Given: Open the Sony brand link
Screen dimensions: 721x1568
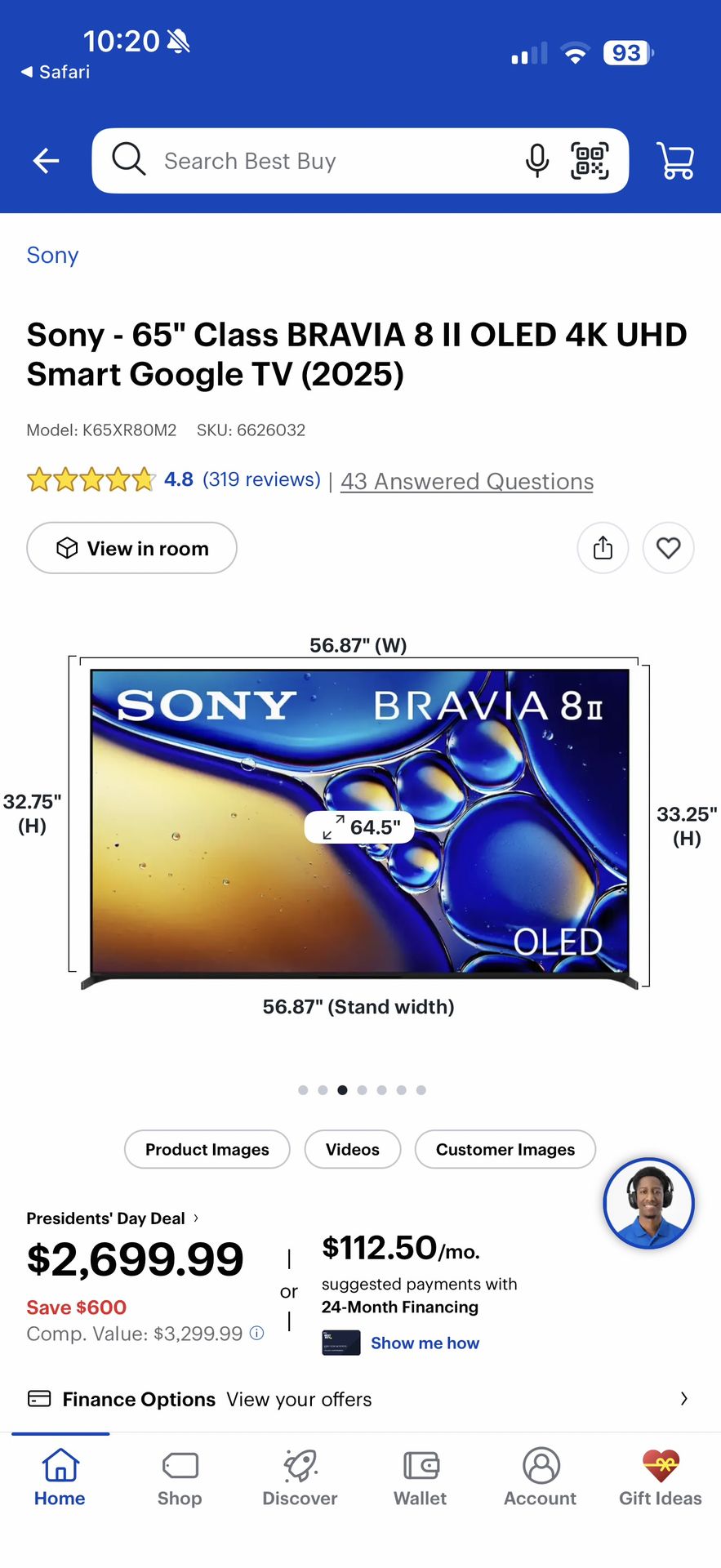Looking at the screenshot, I should [x=52, y=256].
